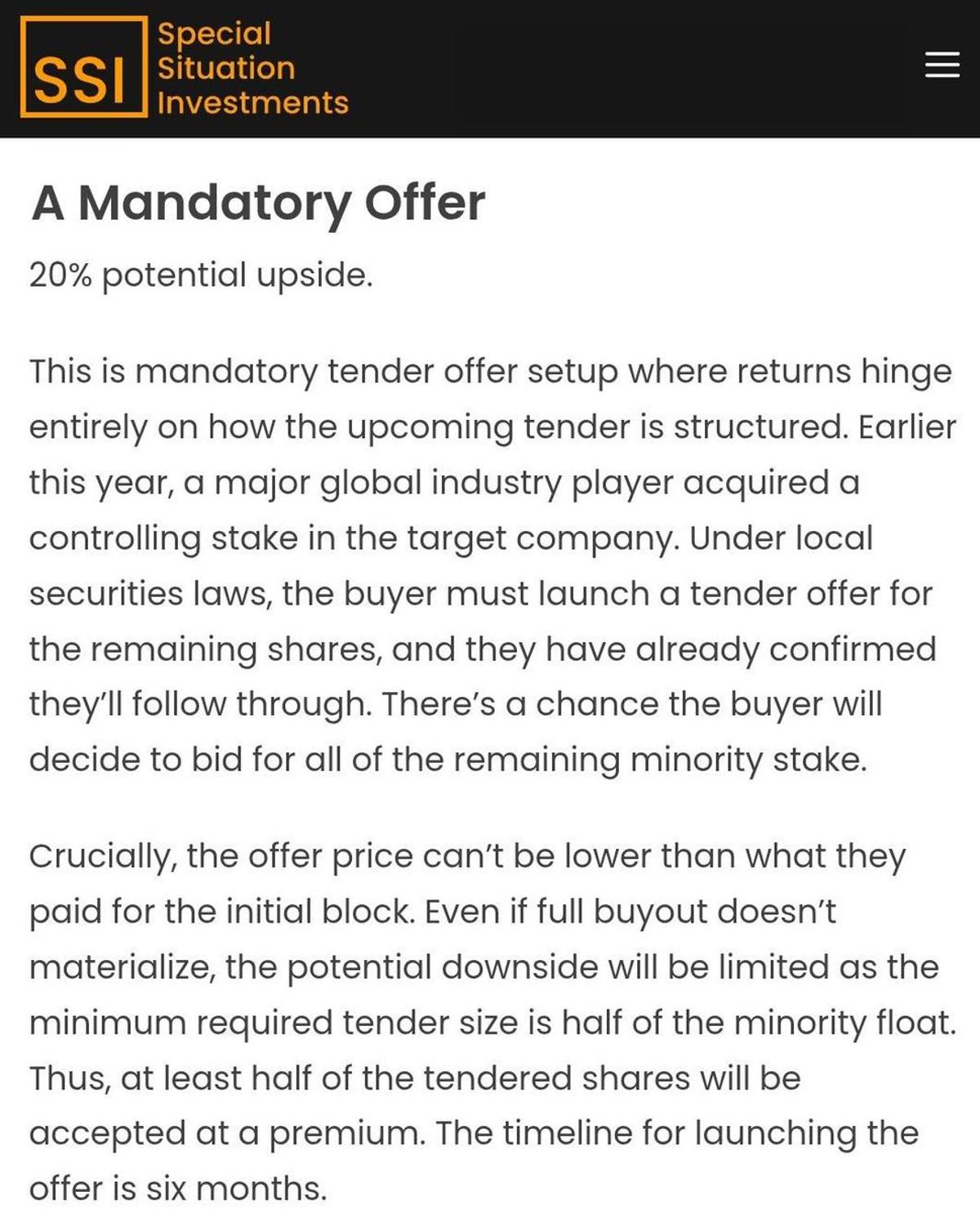Click the logo in the black header bar
The width and height of the screenshot is (980, 1214).
pos(83,67)
